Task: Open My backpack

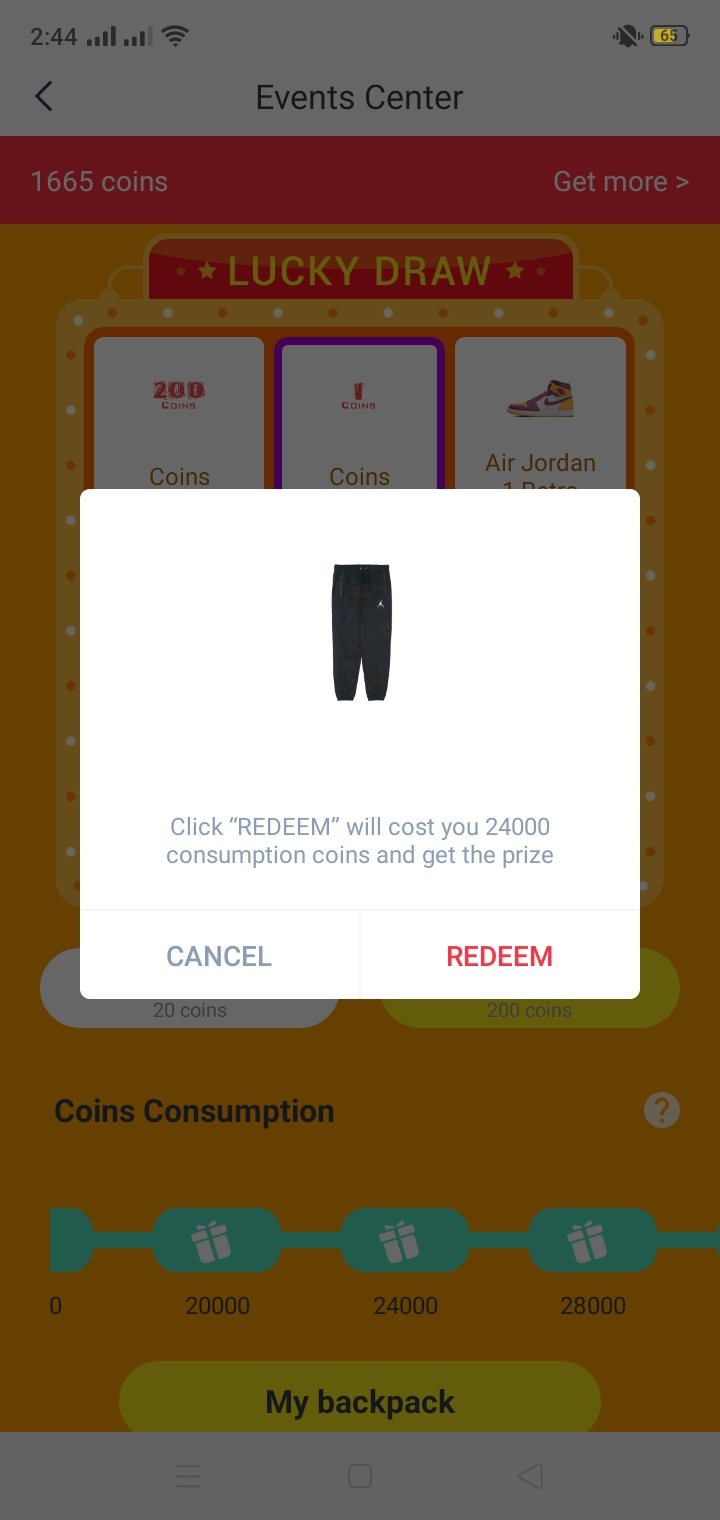Action: (x=359, y=1401)
